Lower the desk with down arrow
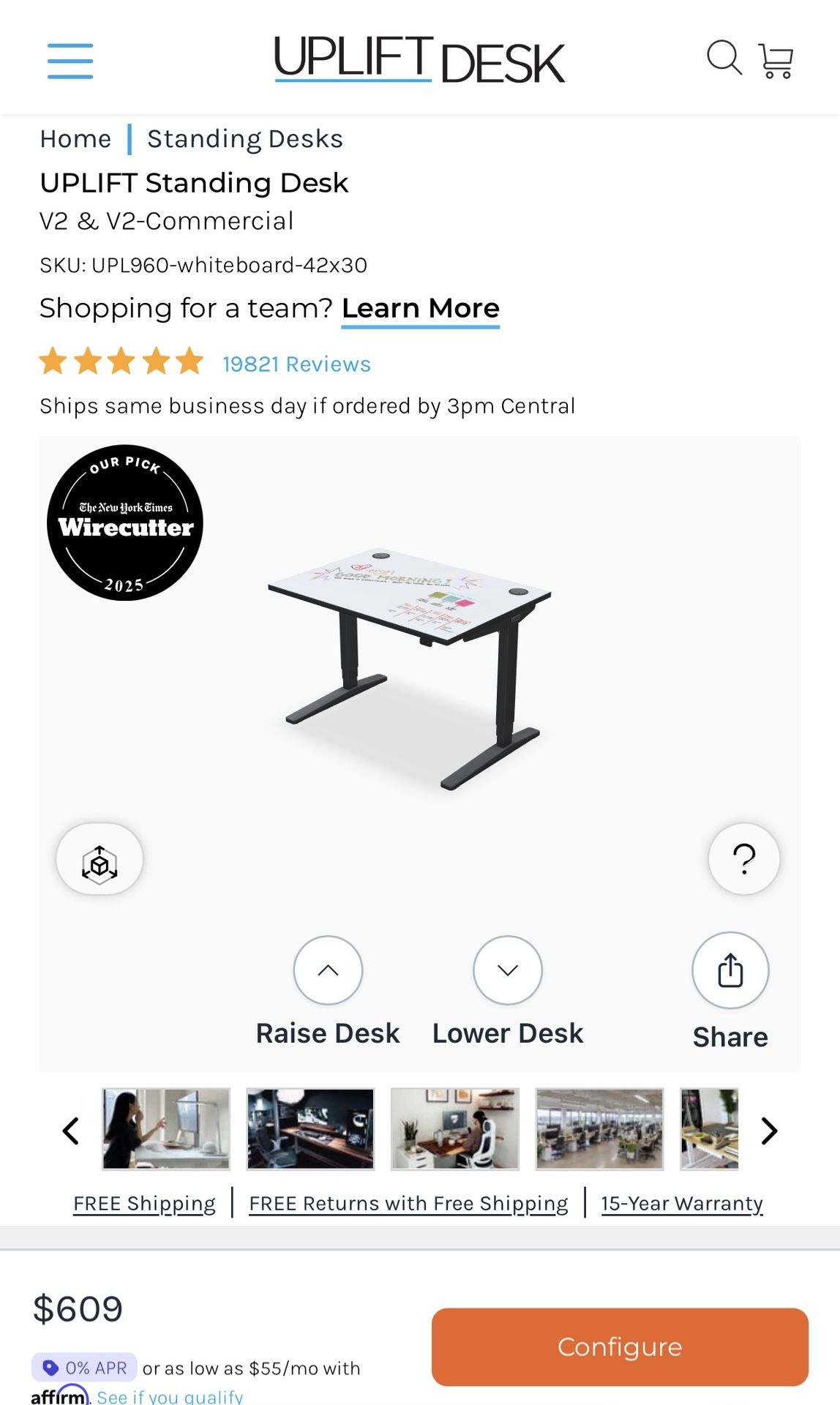 508,970
